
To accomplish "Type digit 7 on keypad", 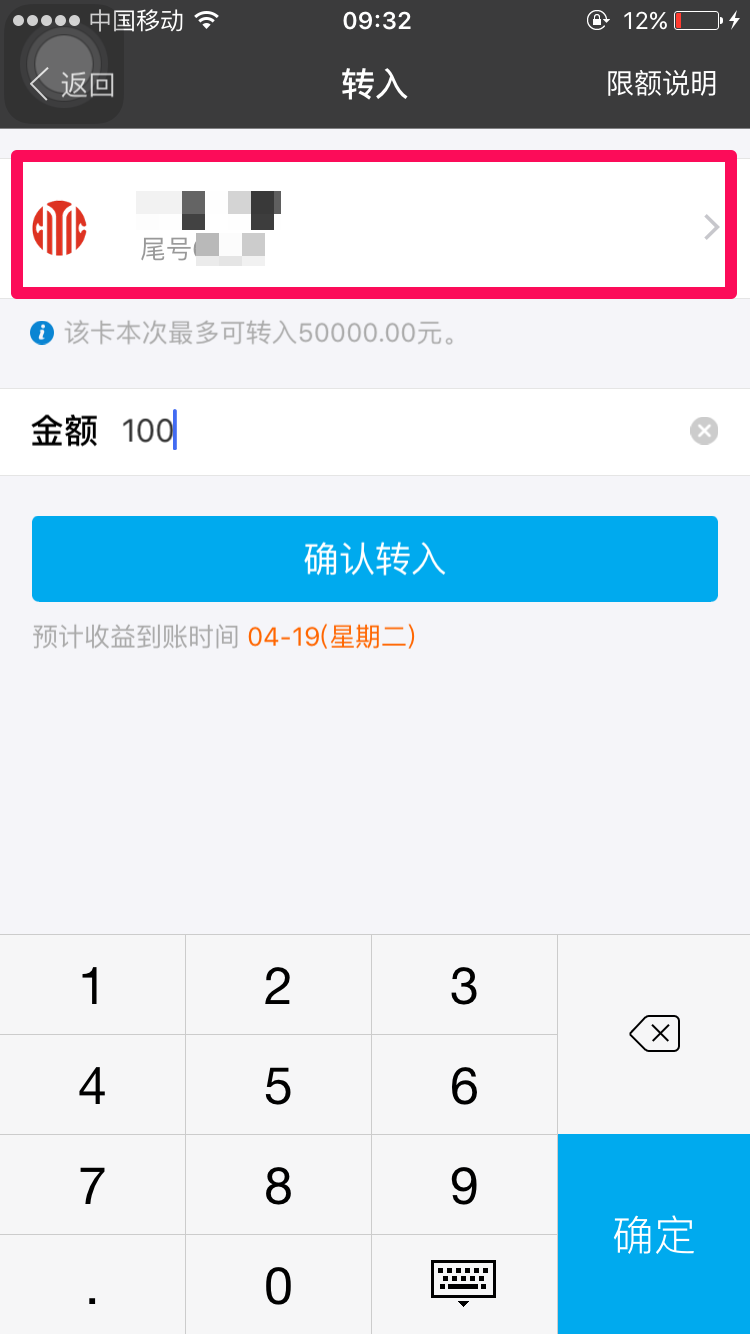I will [x=92, y=1186].
